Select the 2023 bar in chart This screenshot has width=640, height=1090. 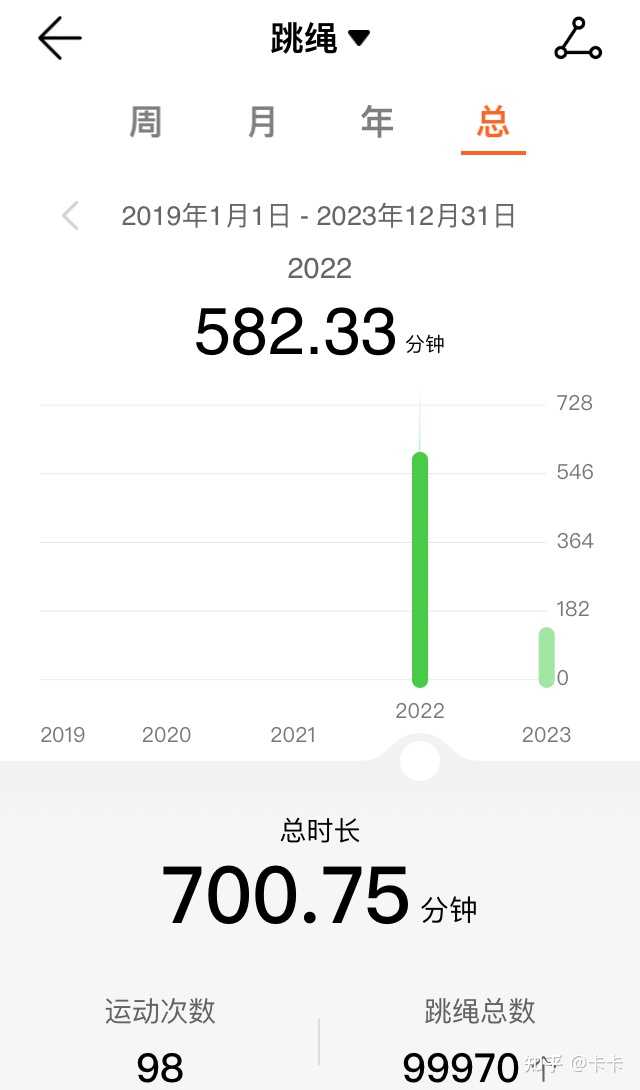point(547,657)
